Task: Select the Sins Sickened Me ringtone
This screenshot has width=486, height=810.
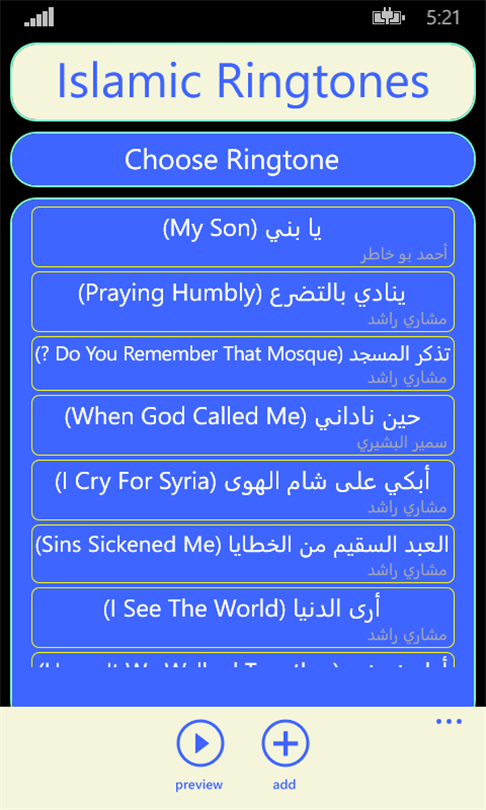Action: [243, 554]
